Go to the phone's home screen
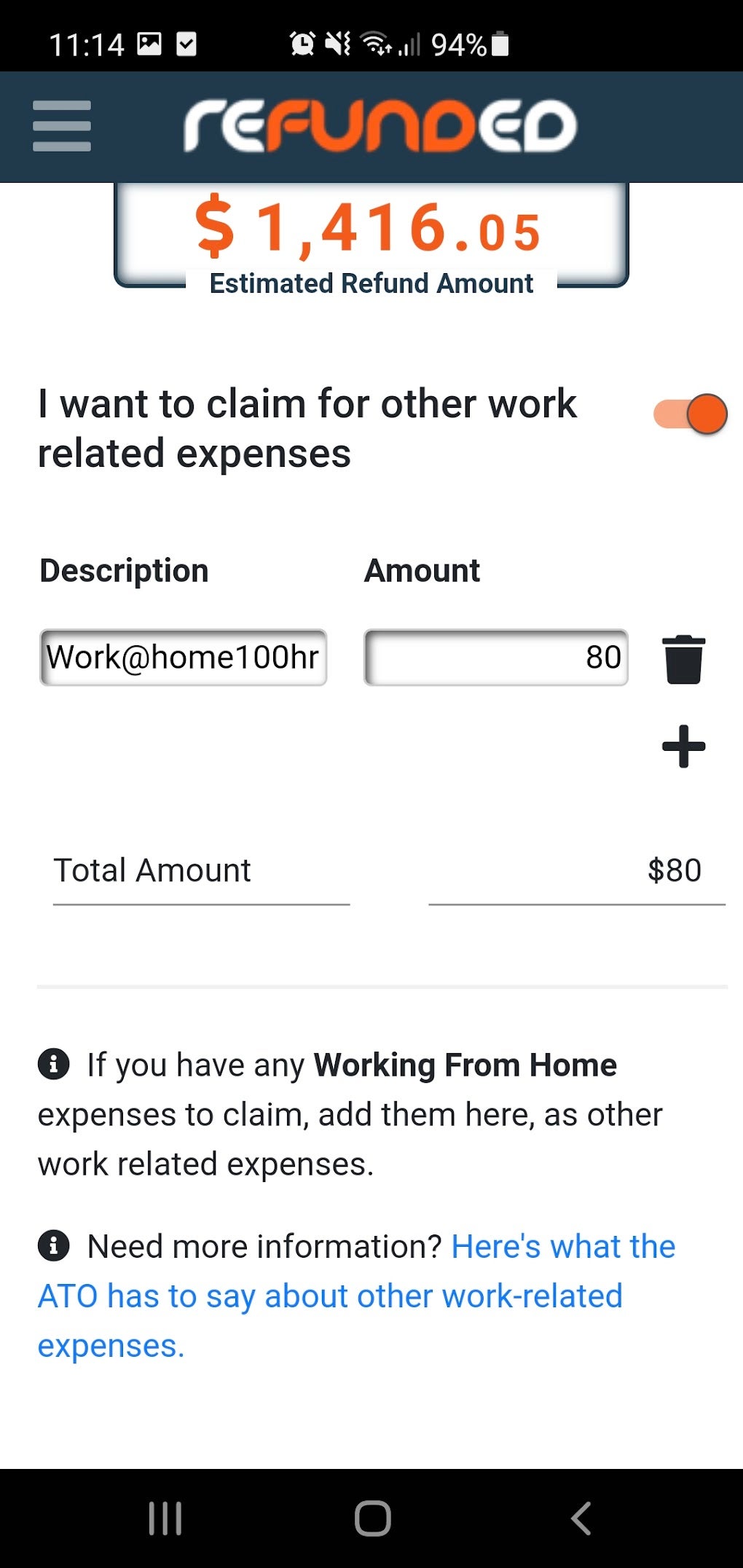Screen dimensions: 743x1568 [x=372, y=1518]
